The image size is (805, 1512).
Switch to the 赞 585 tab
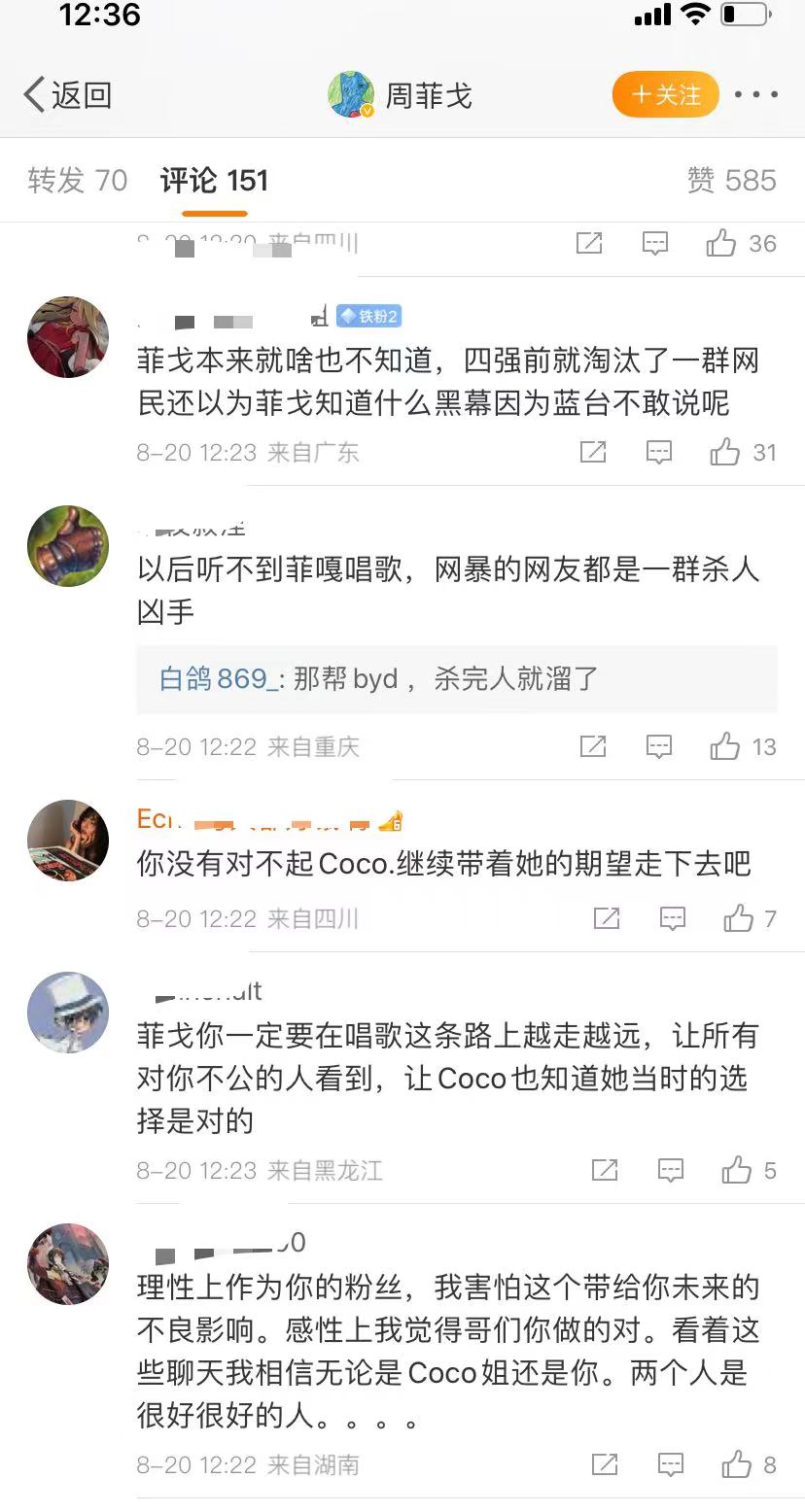coord(732,181)
